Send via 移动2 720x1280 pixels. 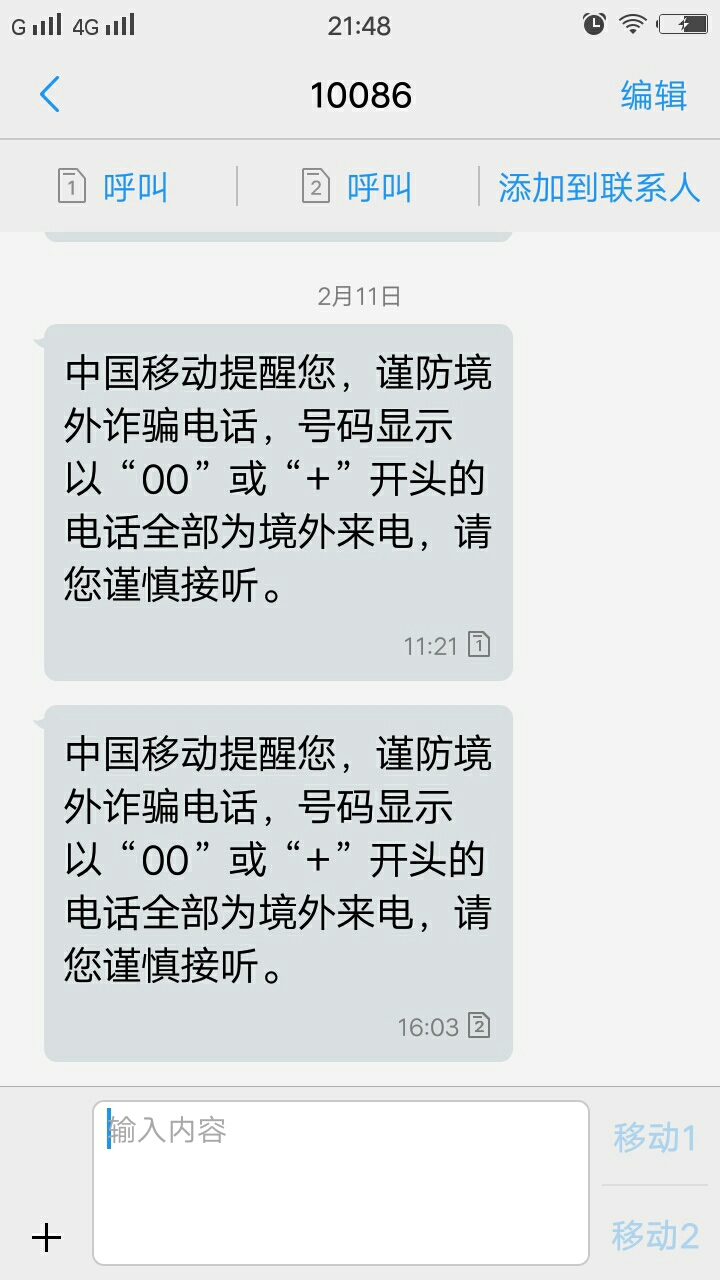[655, 1236]
